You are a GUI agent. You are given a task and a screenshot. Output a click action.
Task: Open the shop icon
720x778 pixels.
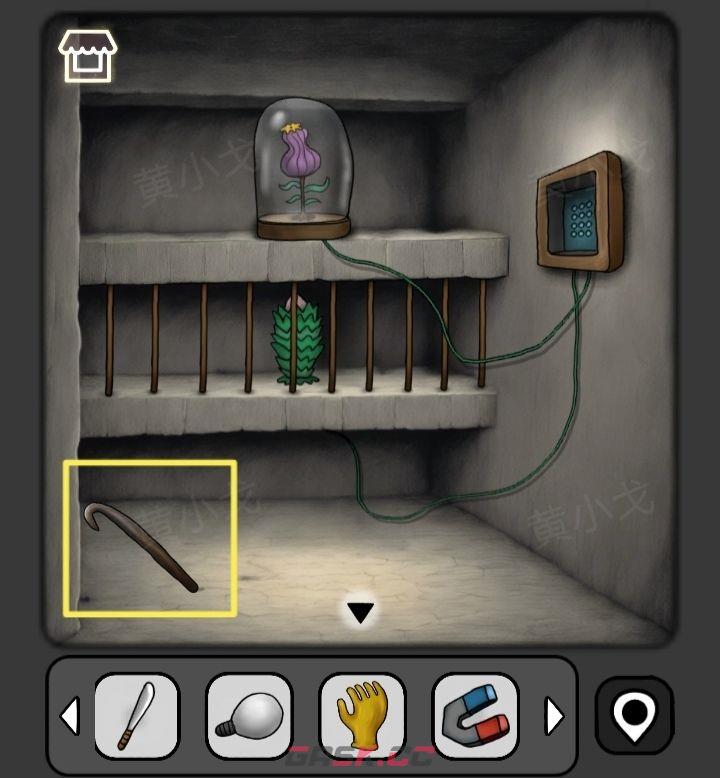click(x=88, y=55)
